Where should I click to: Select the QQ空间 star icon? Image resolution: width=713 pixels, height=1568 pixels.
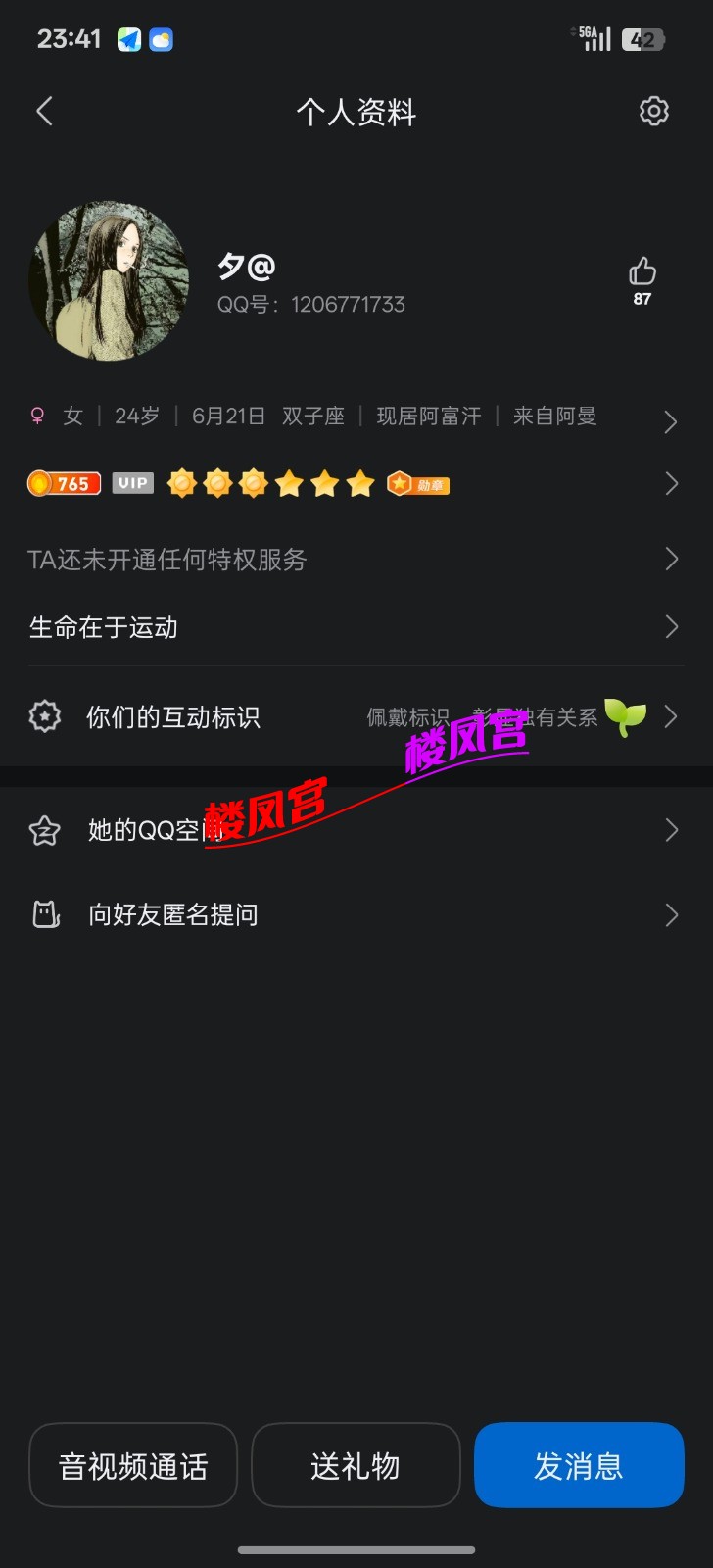tap(44, 830)
